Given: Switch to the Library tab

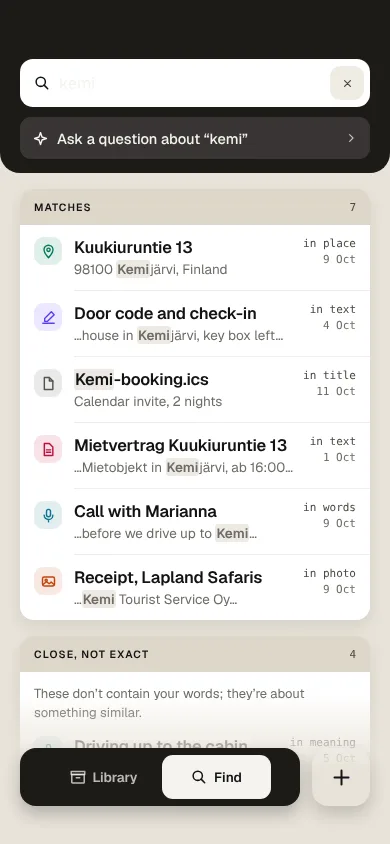Looking at the screenshot, I should (x=104, y=777).
